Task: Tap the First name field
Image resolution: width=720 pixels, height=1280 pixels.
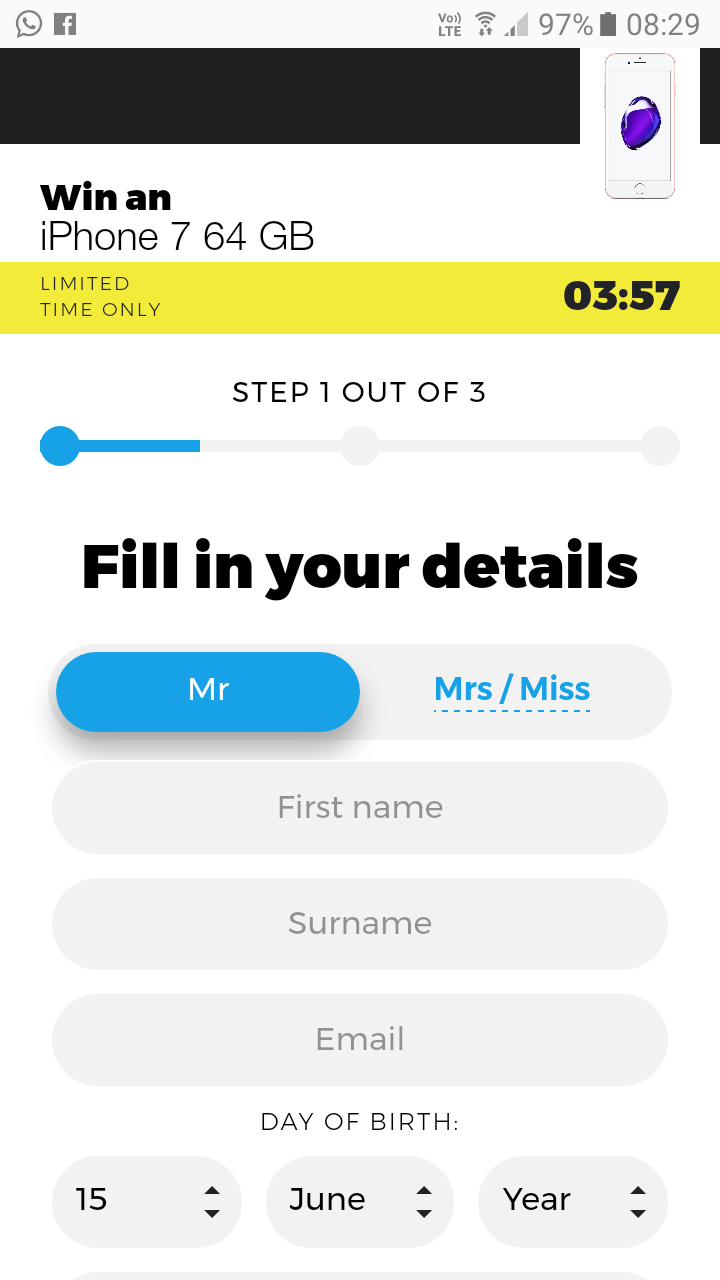Action: 360,808
